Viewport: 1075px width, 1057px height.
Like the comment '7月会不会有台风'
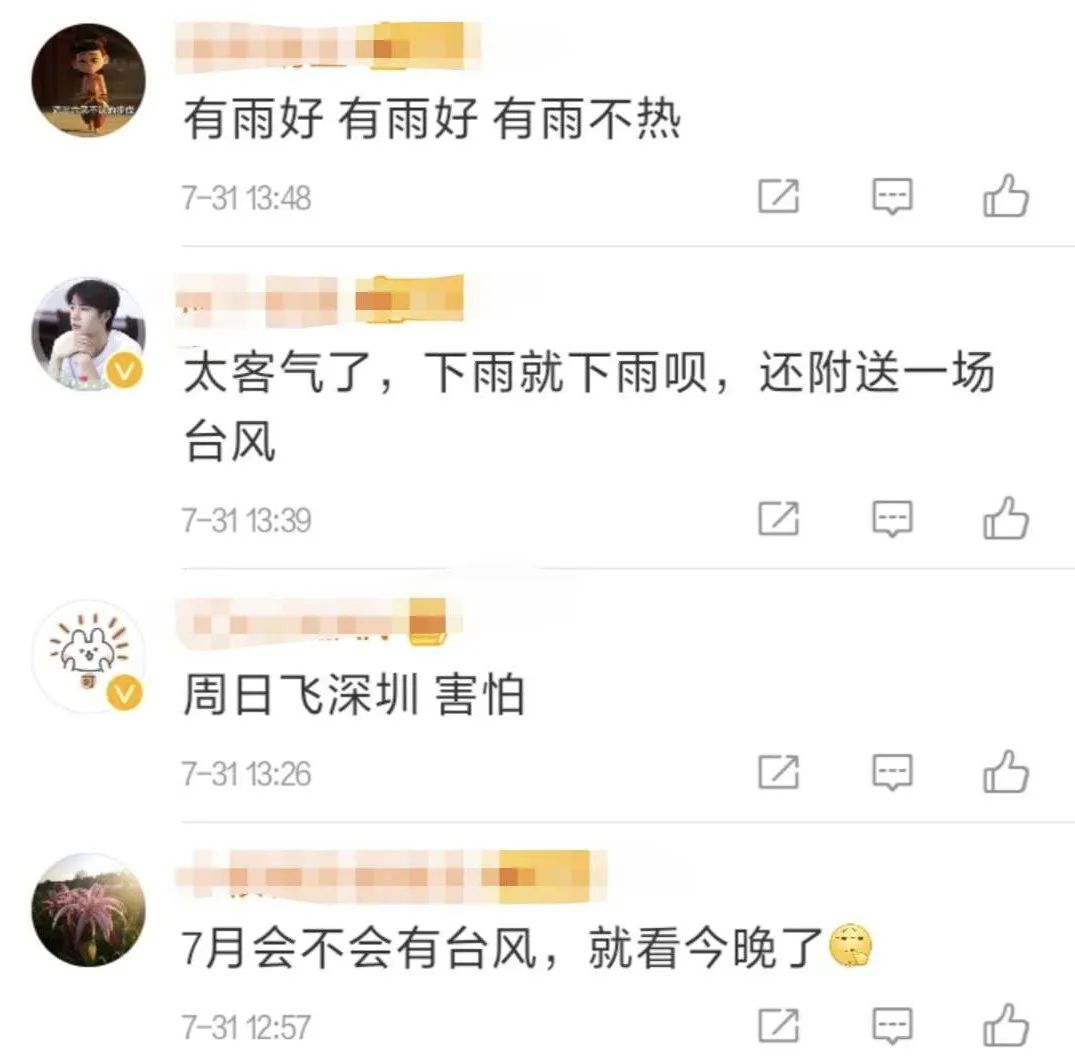1006,1026
